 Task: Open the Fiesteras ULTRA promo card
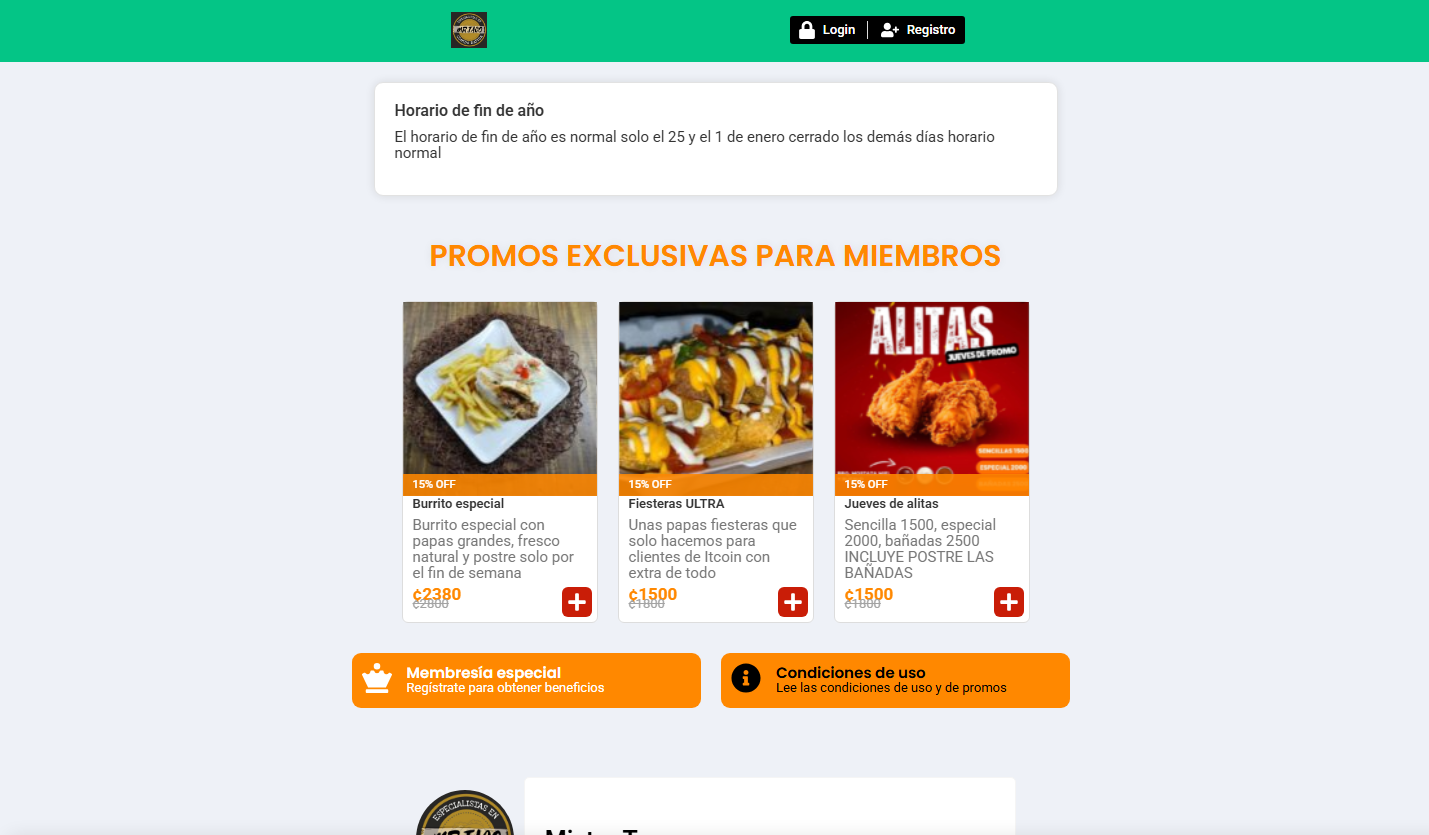point(715,390)
